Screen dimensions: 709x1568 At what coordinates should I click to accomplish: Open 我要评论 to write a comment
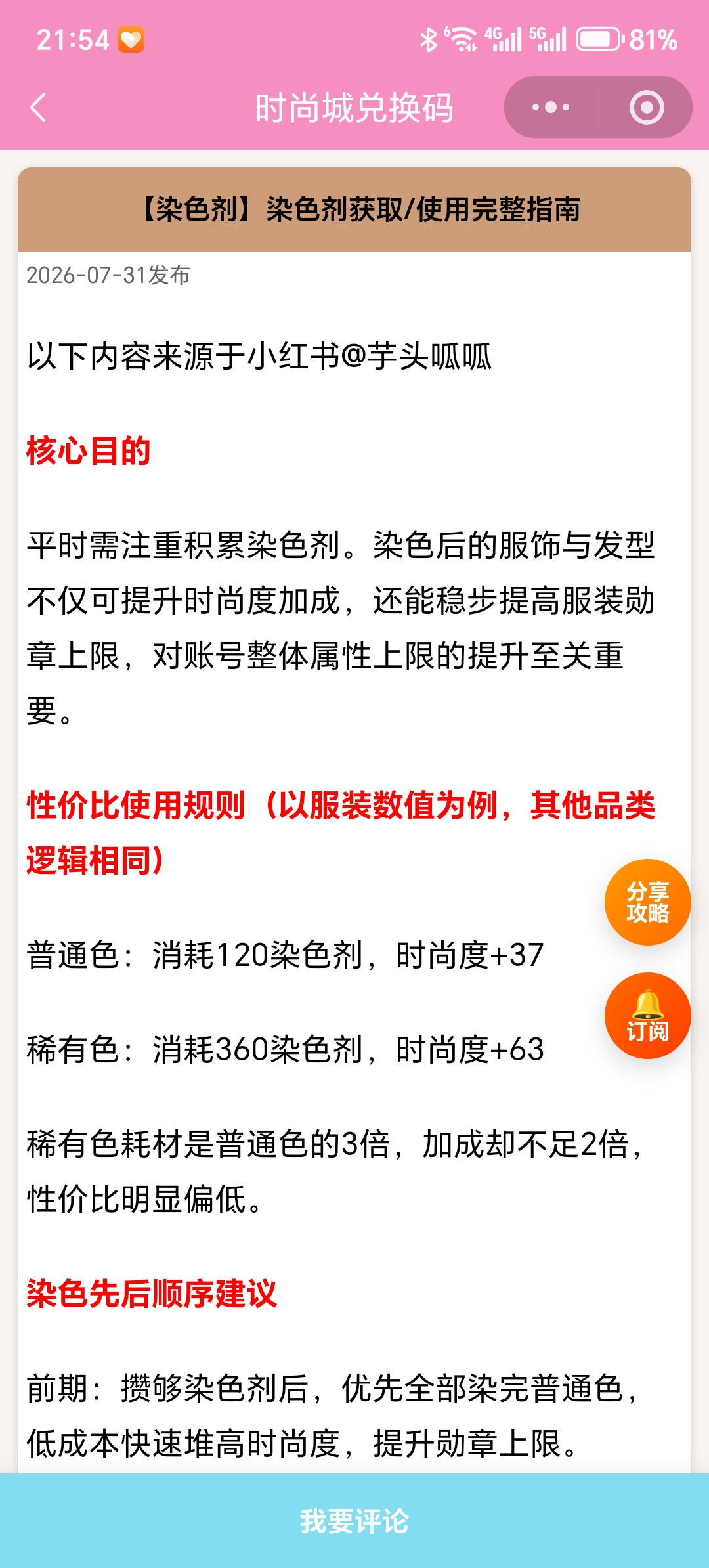354,1521
